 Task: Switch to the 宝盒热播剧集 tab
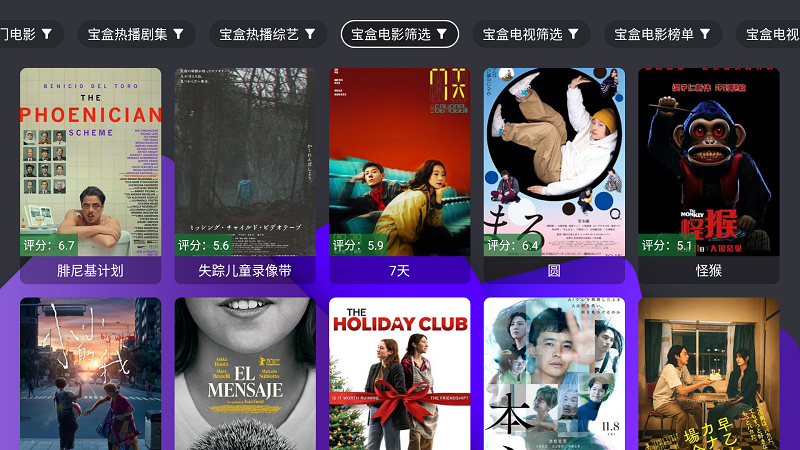pos(136,34)
